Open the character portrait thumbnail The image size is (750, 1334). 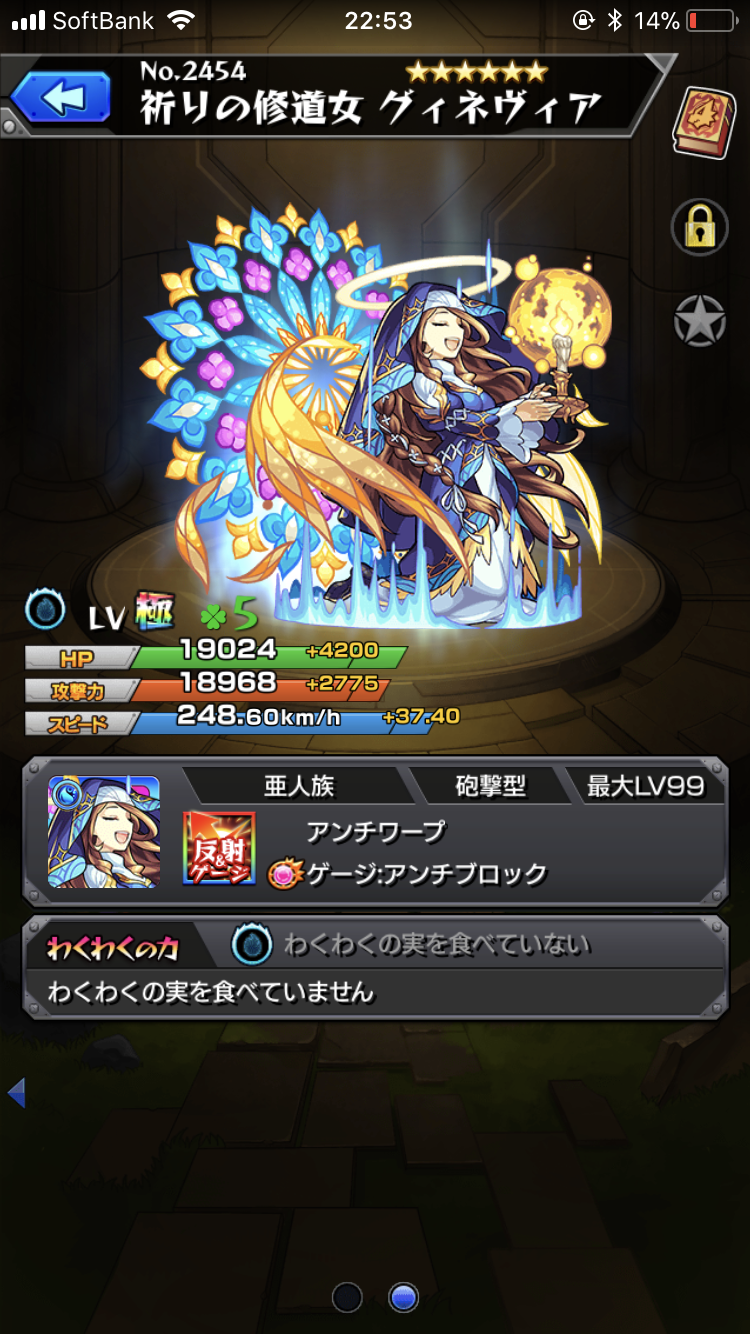click(x=103, y=832)
